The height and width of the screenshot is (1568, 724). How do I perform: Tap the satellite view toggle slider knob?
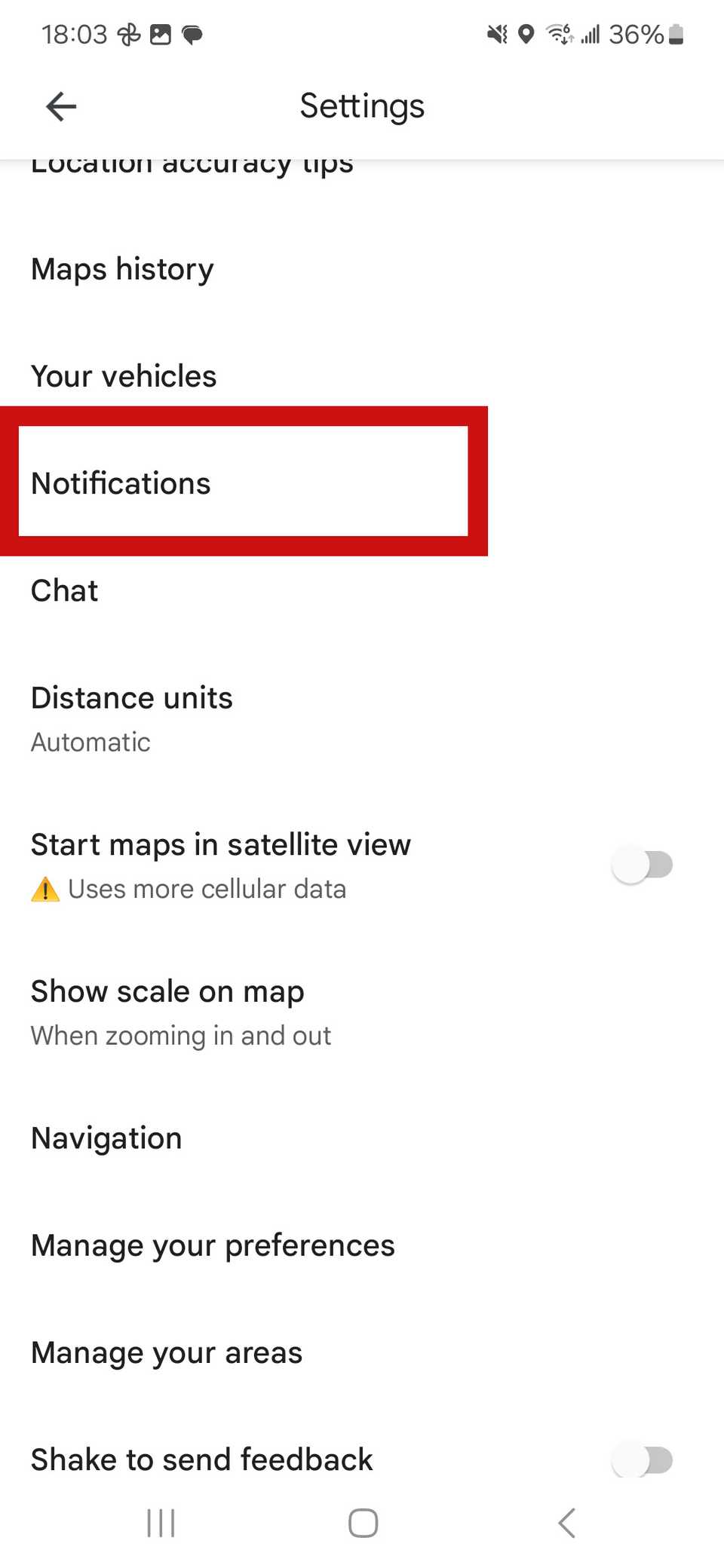[628, 865]
